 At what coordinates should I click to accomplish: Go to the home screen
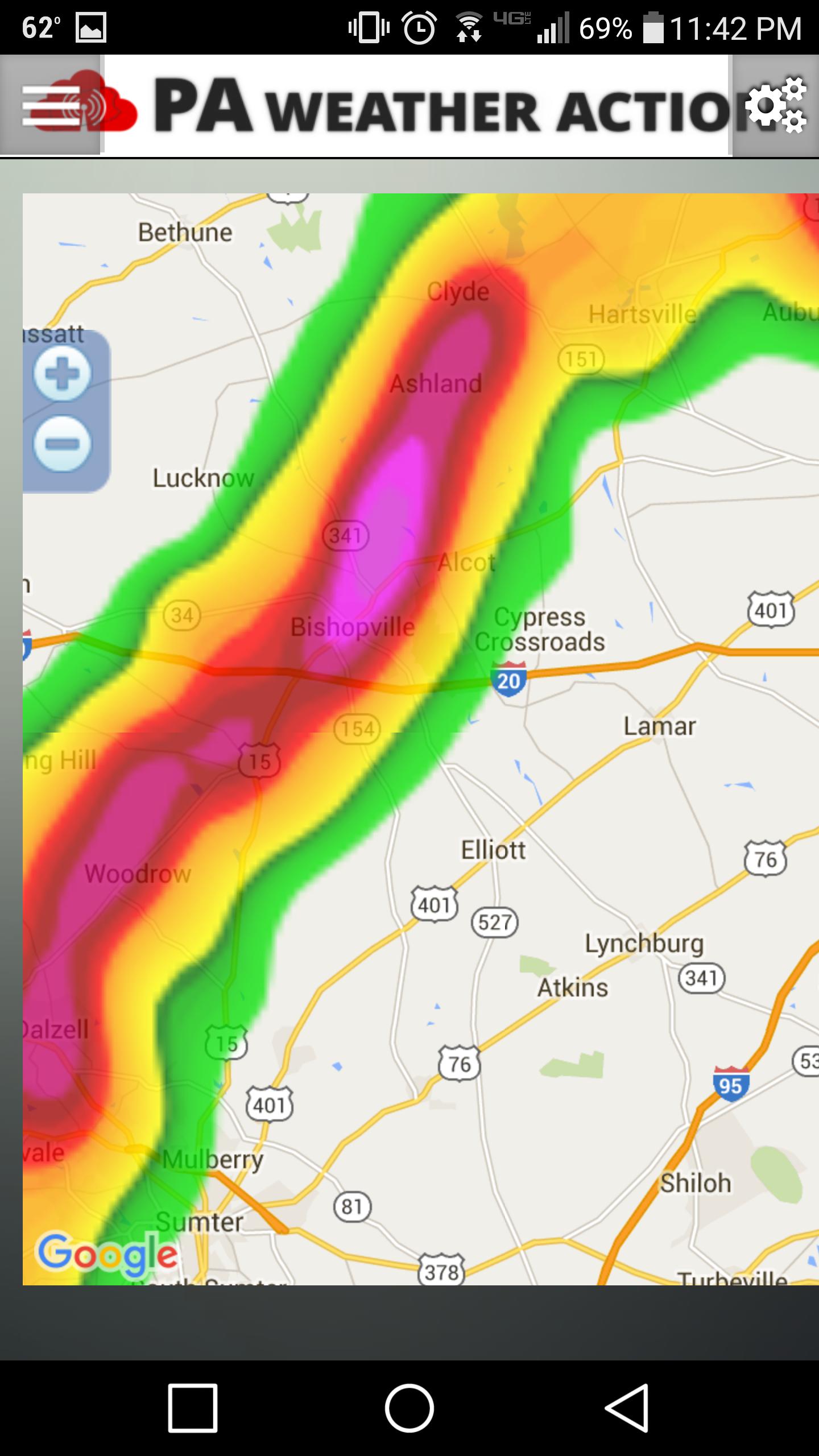(409, 1408)
